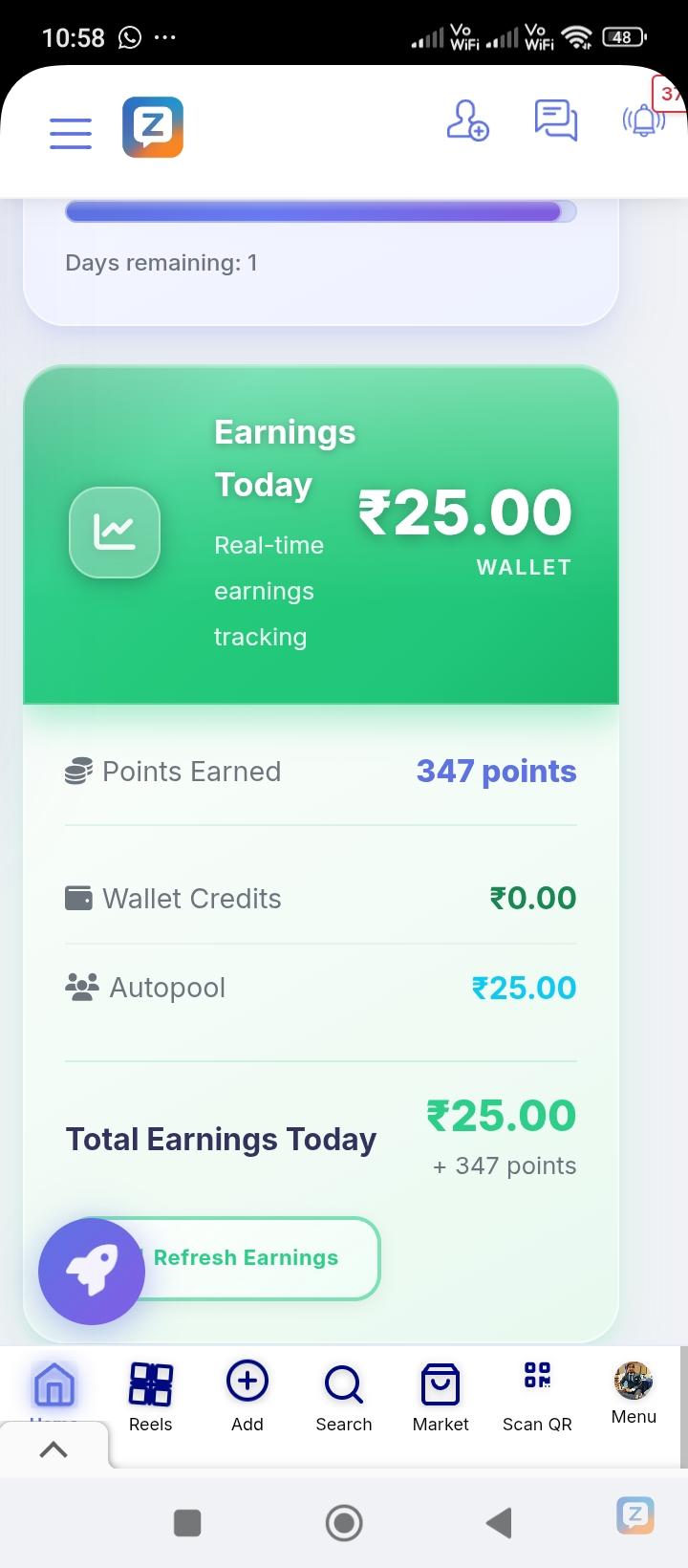The width and height of the screenshot is (688, 1568).
Task: Expand the bottom up-arrow handle
Action: (x=54, y=1449)
